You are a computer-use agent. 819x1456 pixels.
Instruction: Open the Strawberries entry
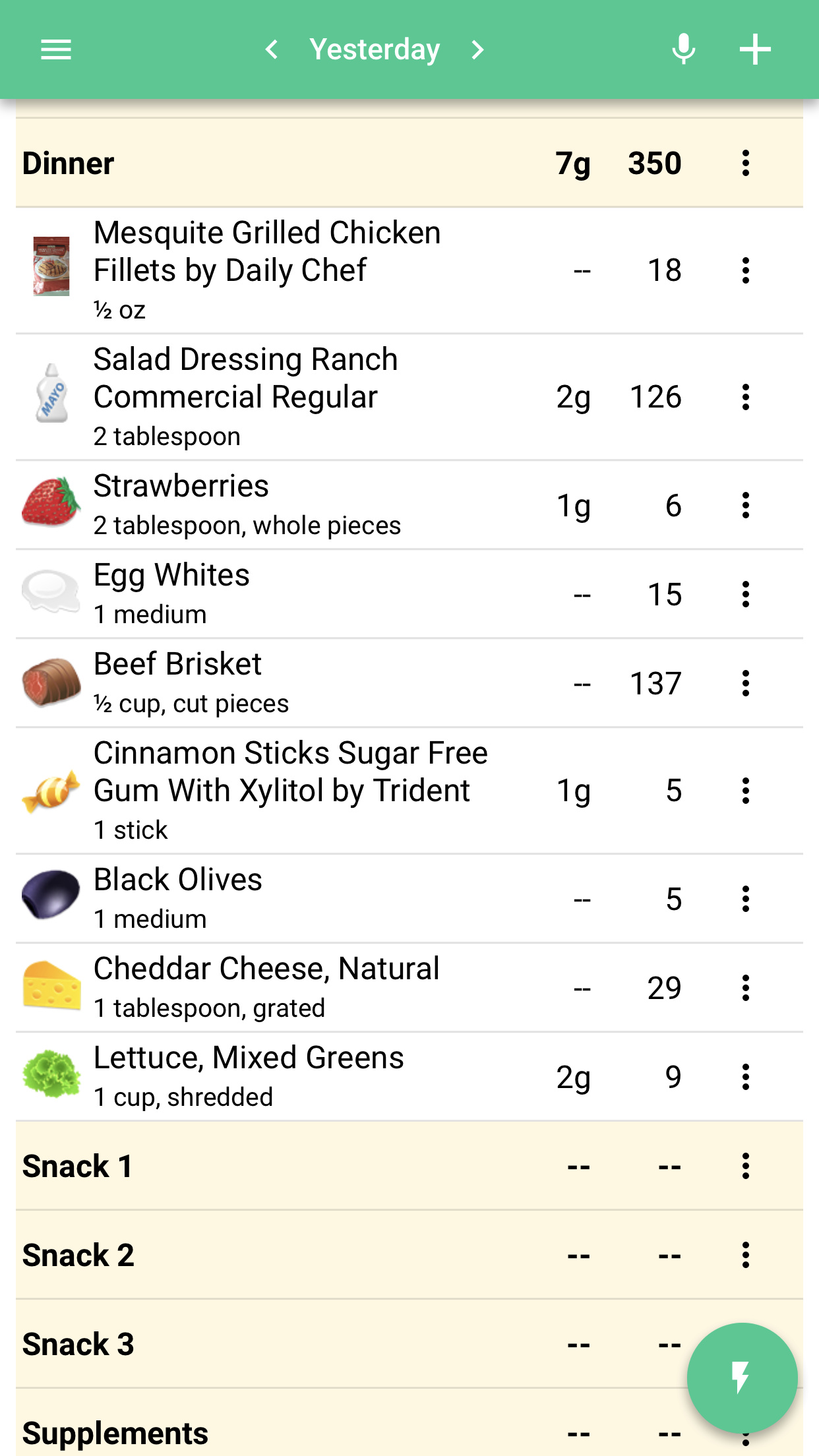coord(409,505)
